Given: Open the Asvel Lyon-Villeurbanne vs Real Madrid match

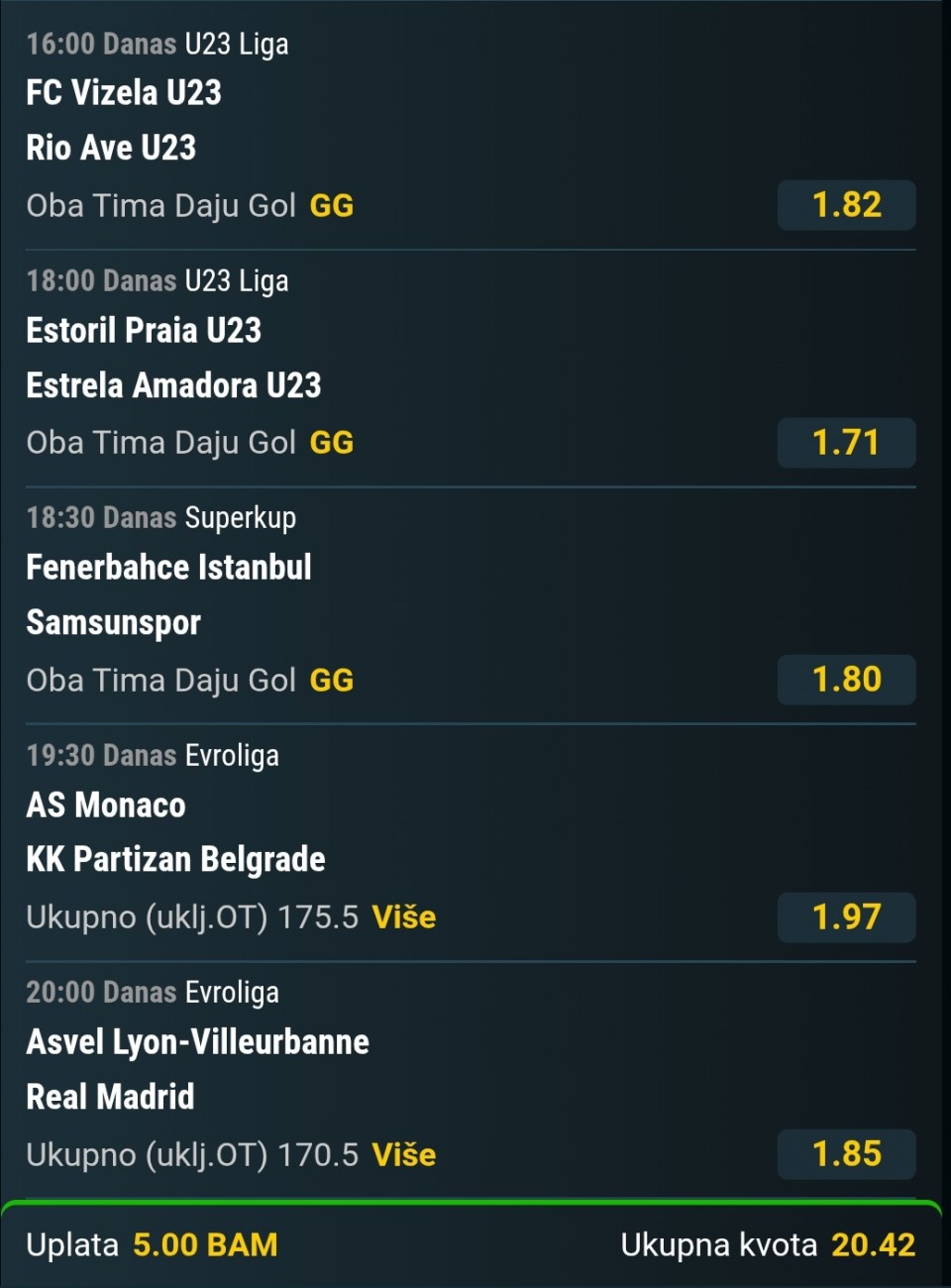Looking at the screenshot, I should tap(197, 1069).
